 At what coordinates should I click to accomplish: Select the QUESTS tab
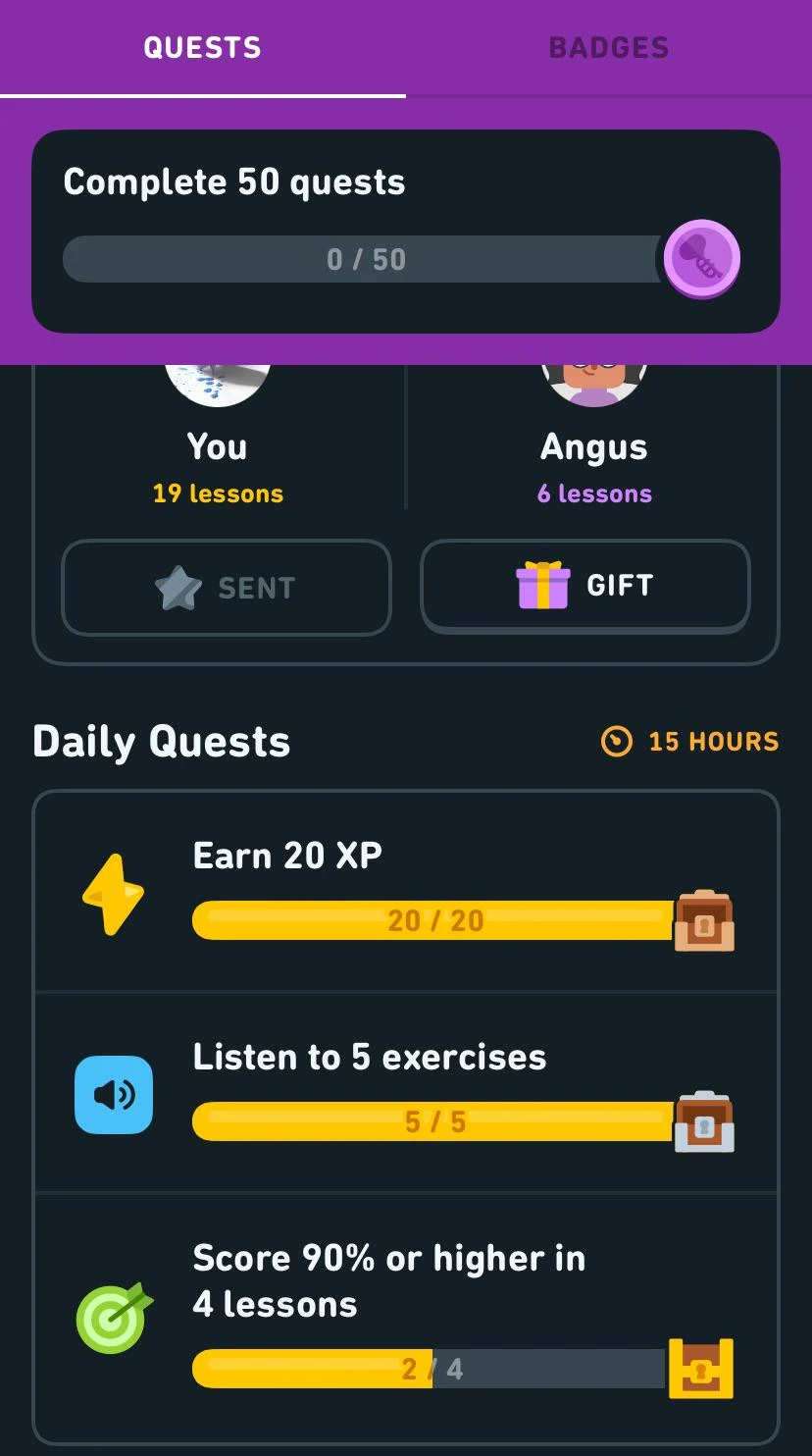tap(202, 46)
